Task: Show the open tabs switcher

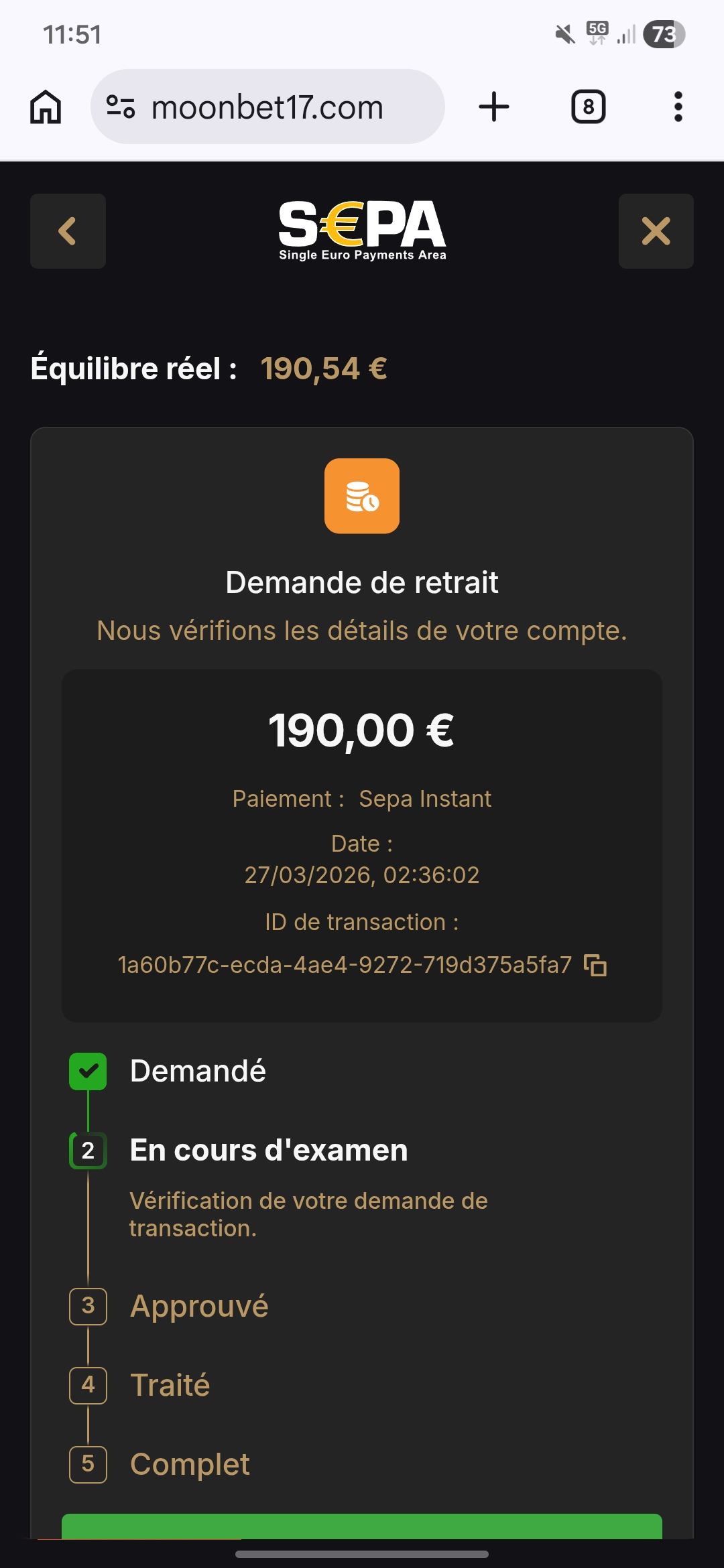Action: 588,107
